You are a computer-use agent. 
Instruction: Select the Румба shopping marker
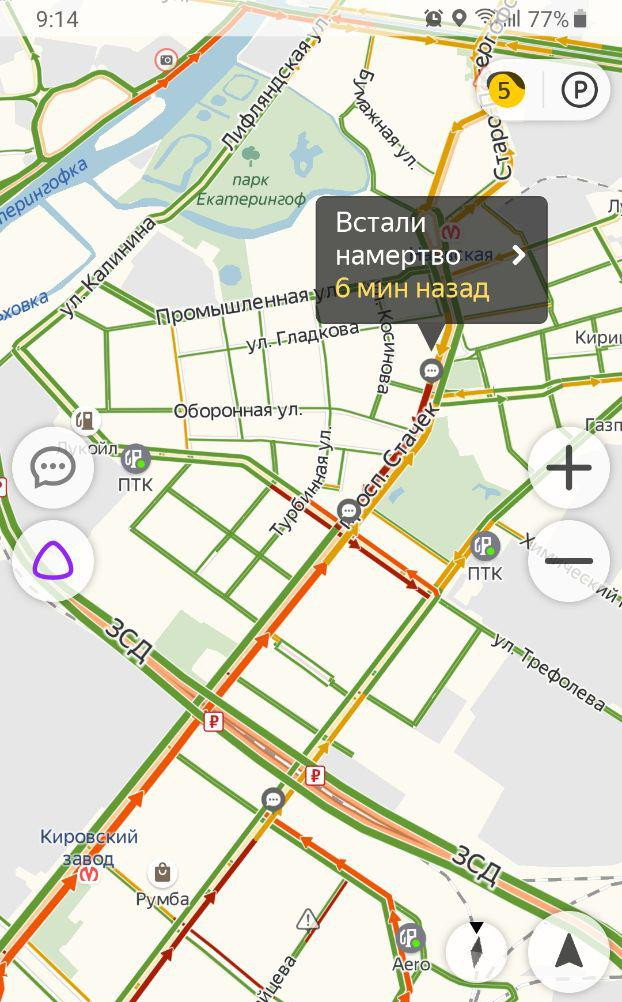click(160, 873)
